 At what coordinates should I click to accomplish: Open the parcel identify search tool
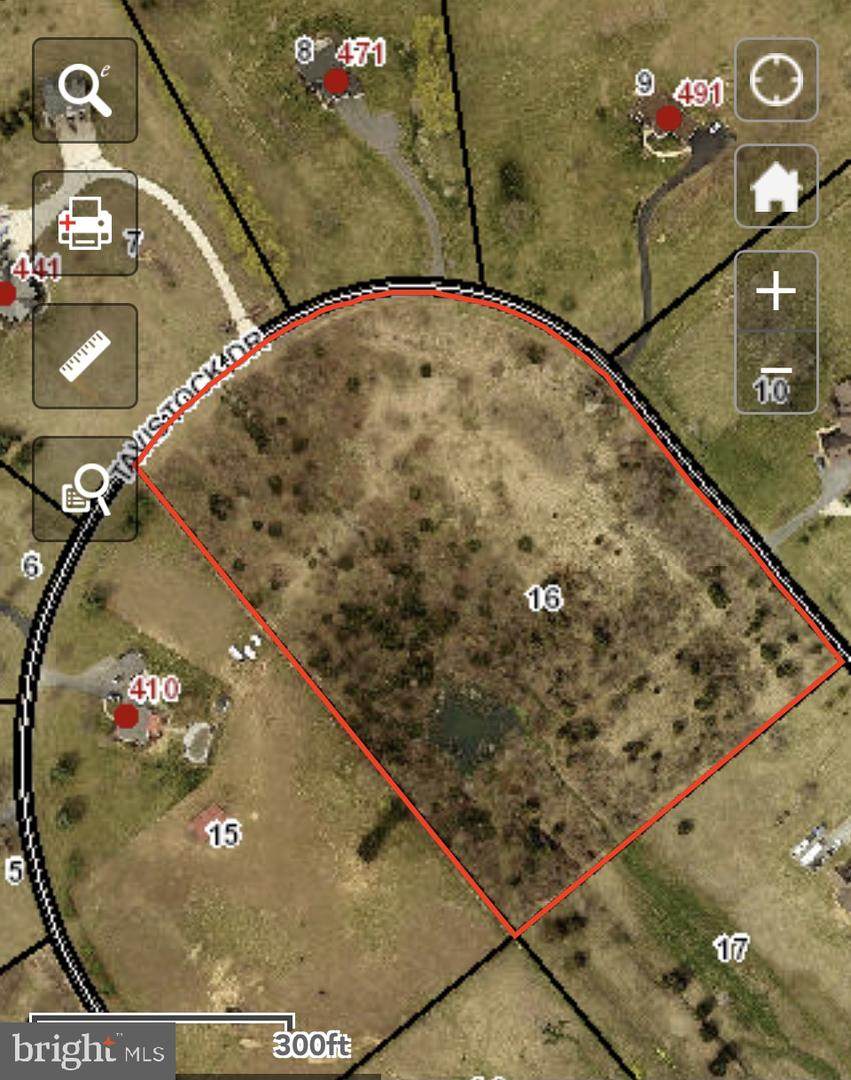point(85,489)
